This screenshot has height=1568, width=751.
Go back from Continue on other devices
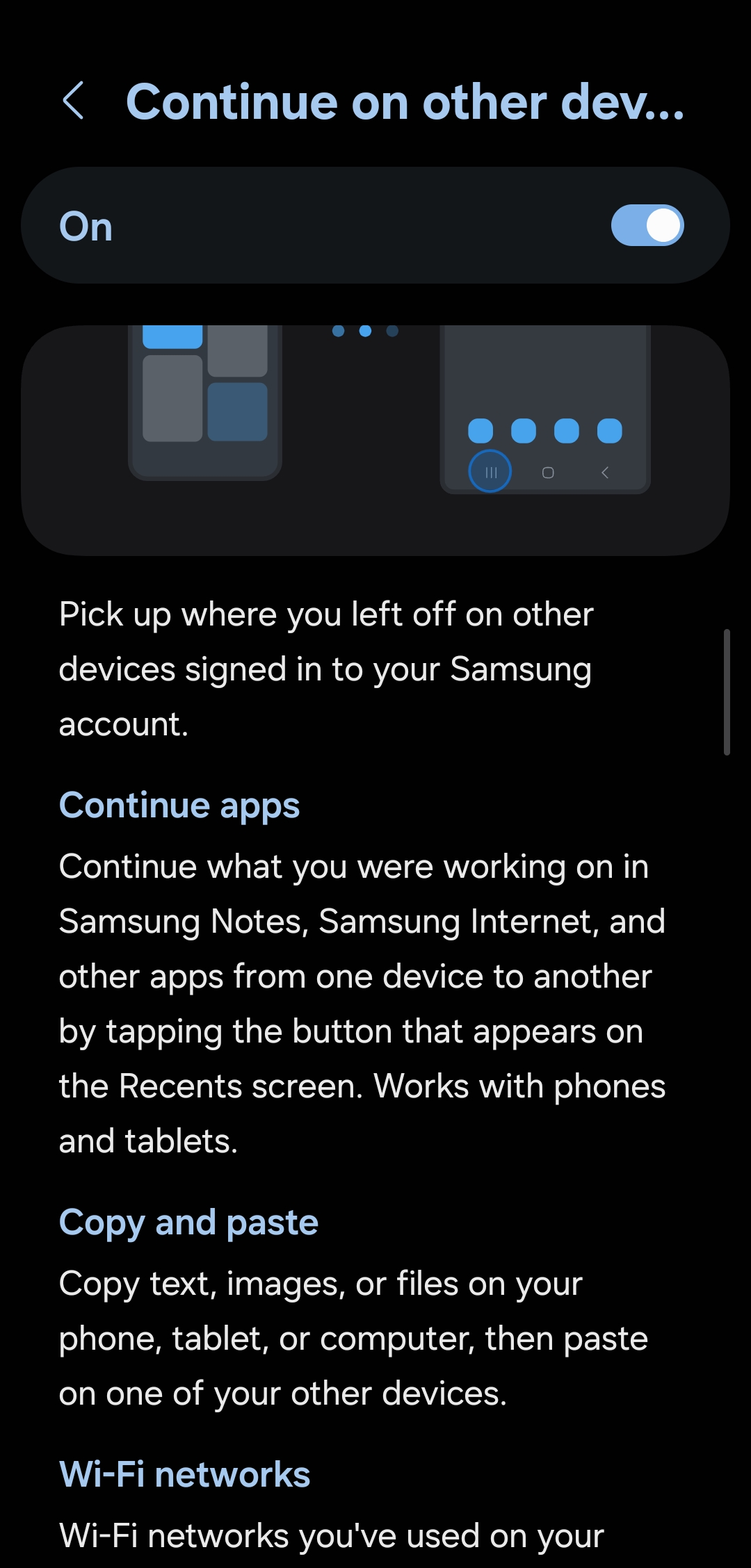[x=74, y=101]
